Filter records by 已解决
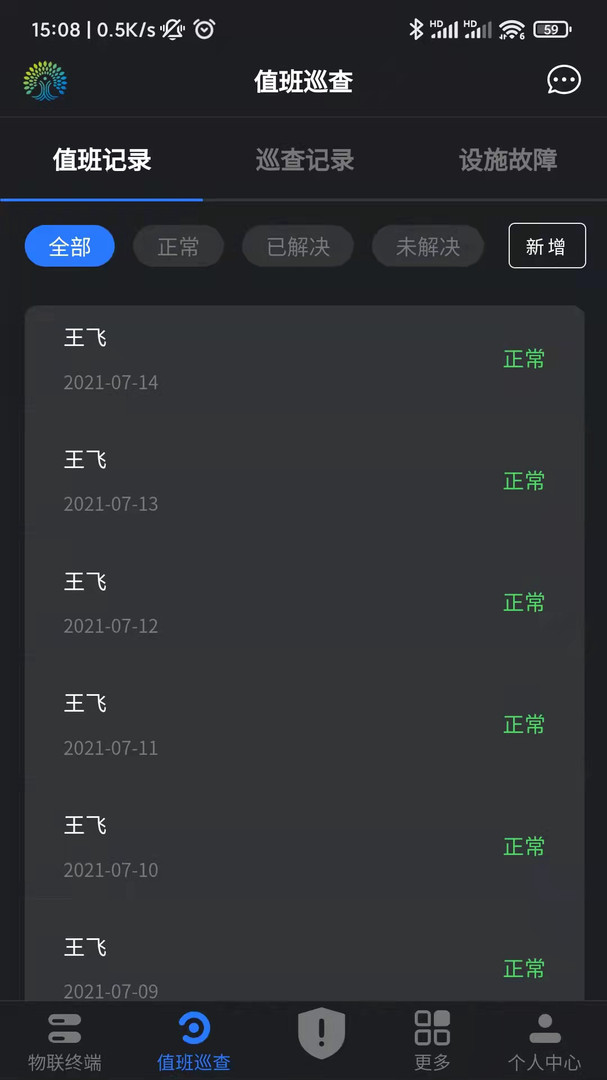Screen dimensions: 607x1080 point(298,247)
